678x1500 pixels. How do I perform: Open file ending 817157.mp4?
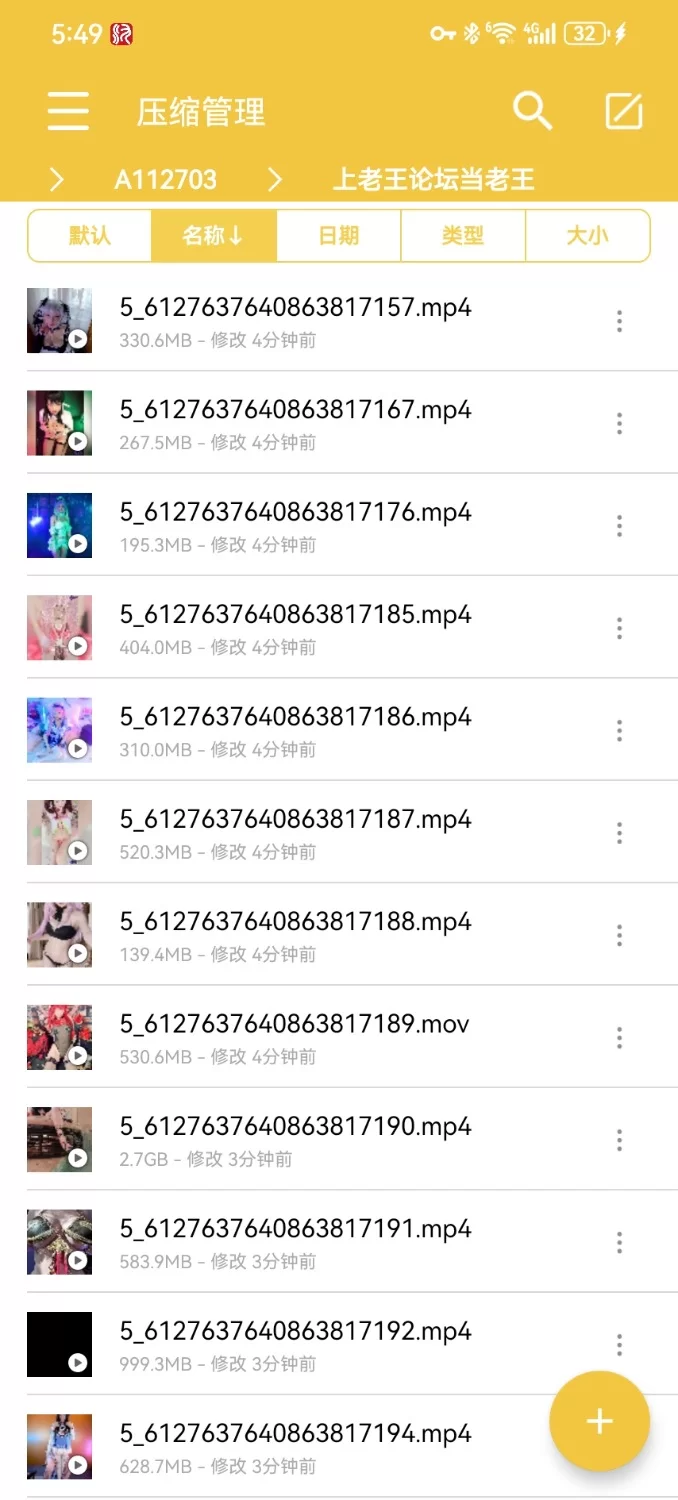295,320
